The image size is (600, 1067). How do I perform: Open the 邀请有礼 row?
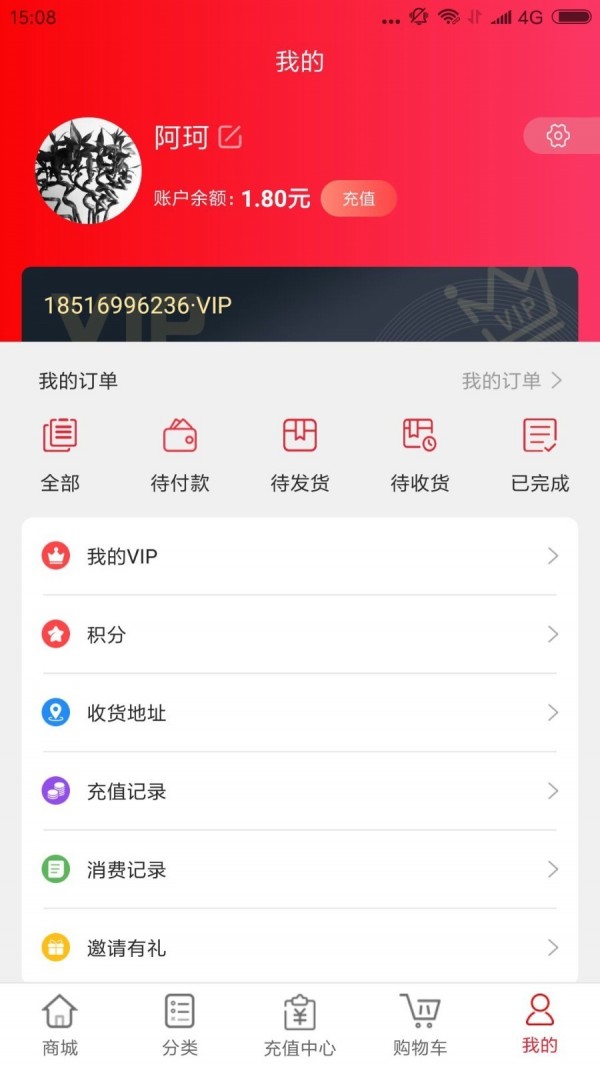coord(300,947)
